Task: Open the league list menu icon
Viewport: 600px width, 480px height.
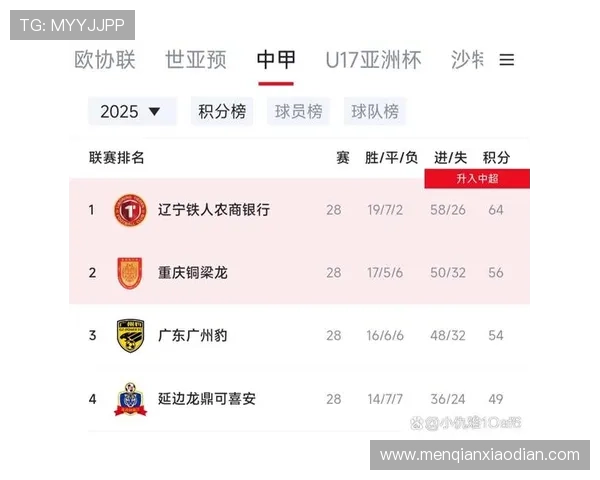Action: pyautogui.click(x=507, y=60)
